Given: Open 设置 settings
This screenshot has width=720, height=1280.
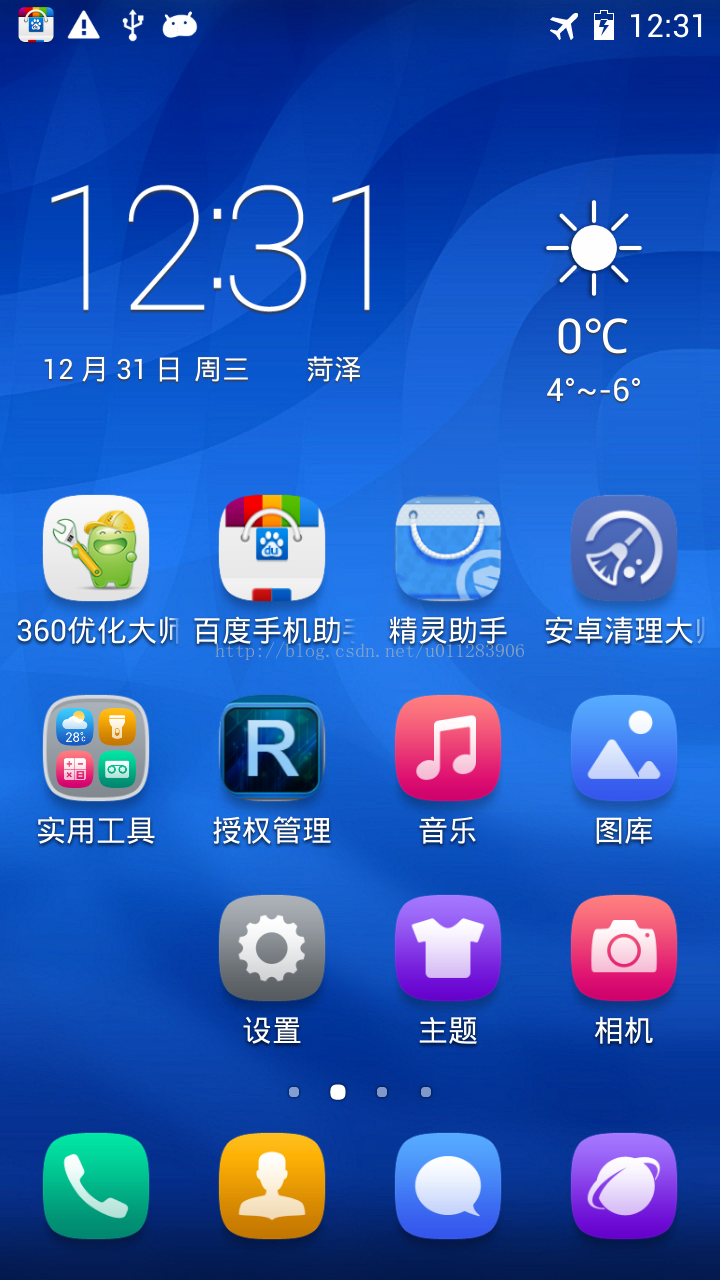Looking at the screenshot, I should pyautogui.click(x=272, y=948).
